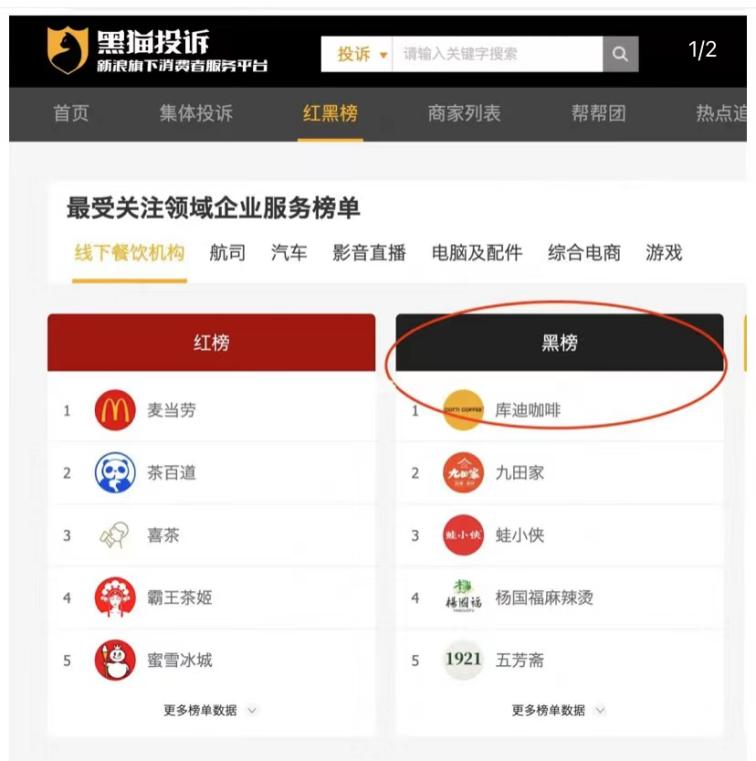Viewport: 756px width, 761px height.
Task: Select the 游戏 category tab
Action: tap(664, 253)
